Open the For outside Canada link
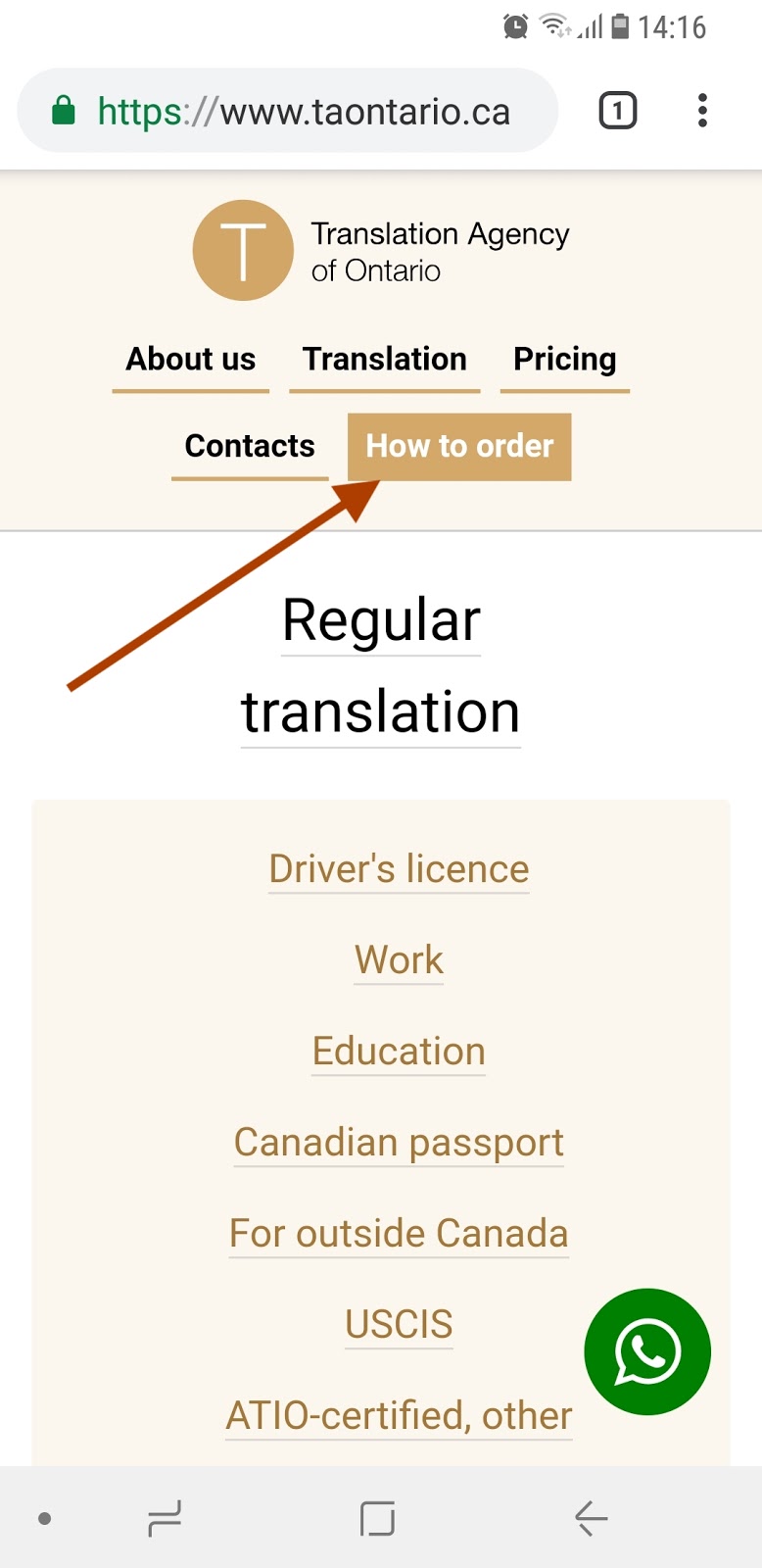This screenshot has height=1568, width=762. 399,1234
